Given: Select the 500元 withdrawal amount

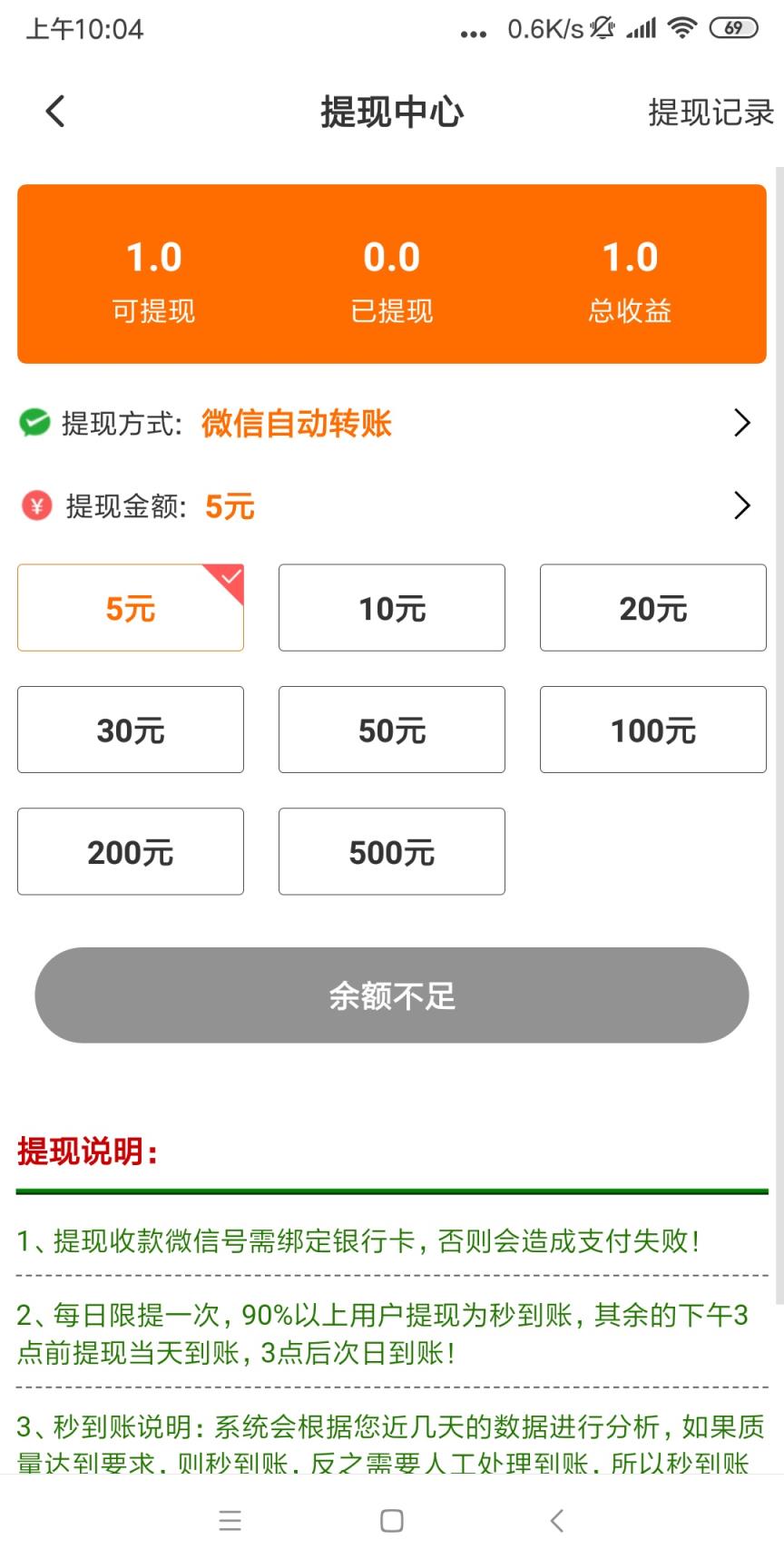Looking at the screenshot, I should point(391,851).
